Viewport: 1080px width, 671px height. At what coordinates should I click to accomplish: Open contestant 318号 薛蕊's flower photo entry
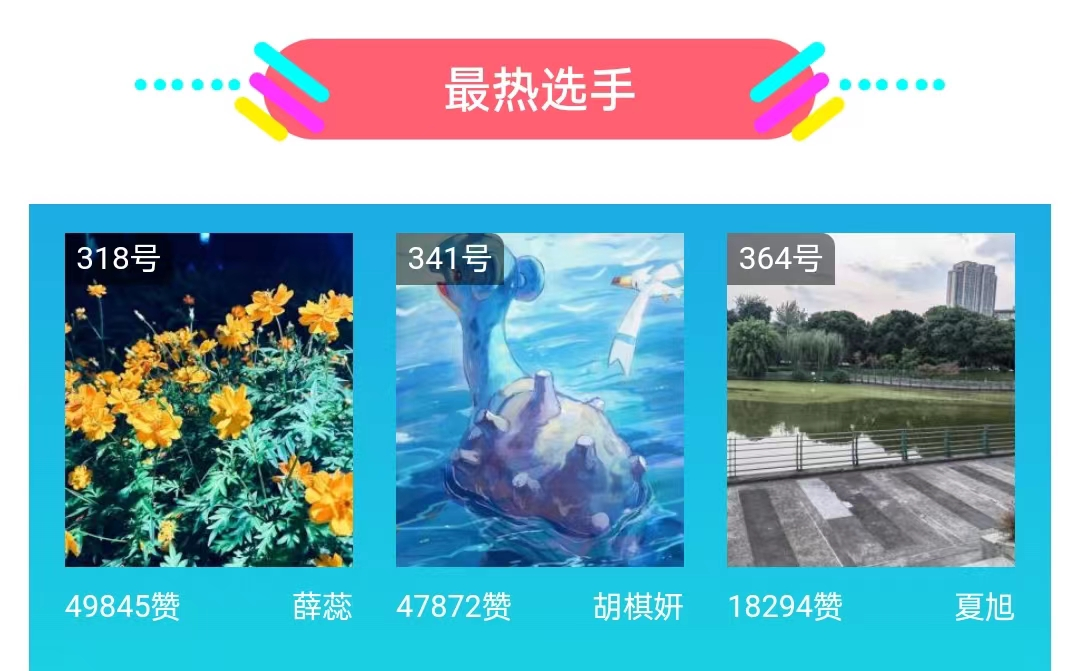coord(208,400)
